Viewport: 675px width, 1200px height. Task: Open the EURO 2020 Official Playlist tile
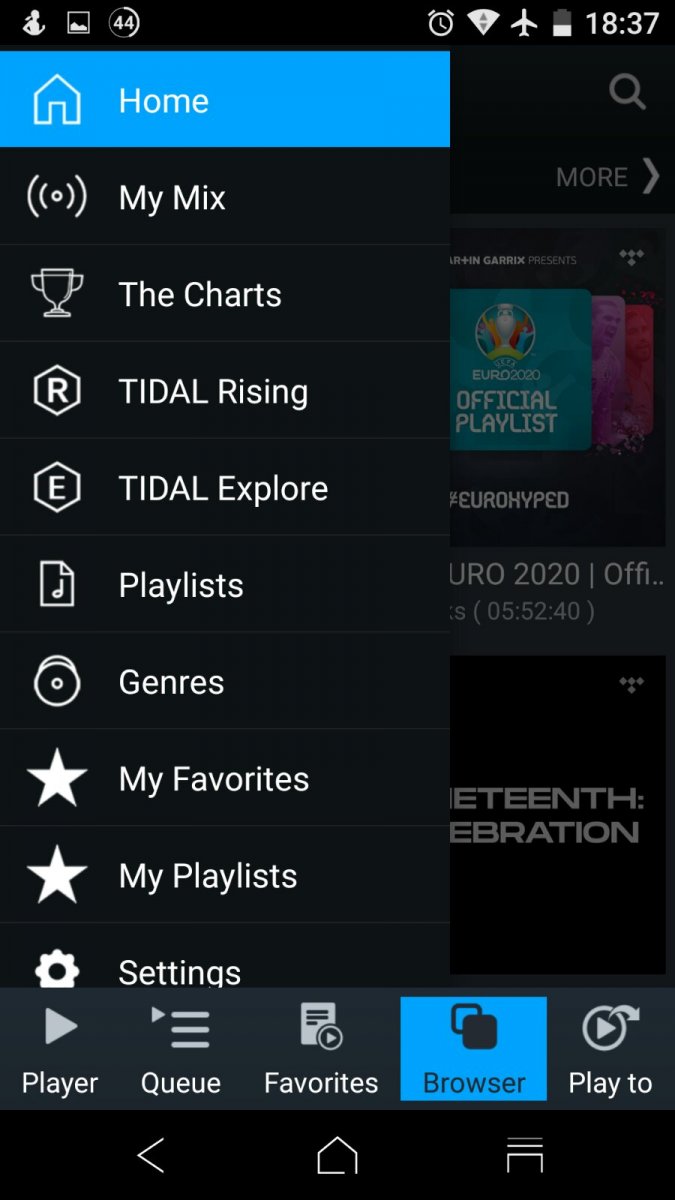[557, 388]
